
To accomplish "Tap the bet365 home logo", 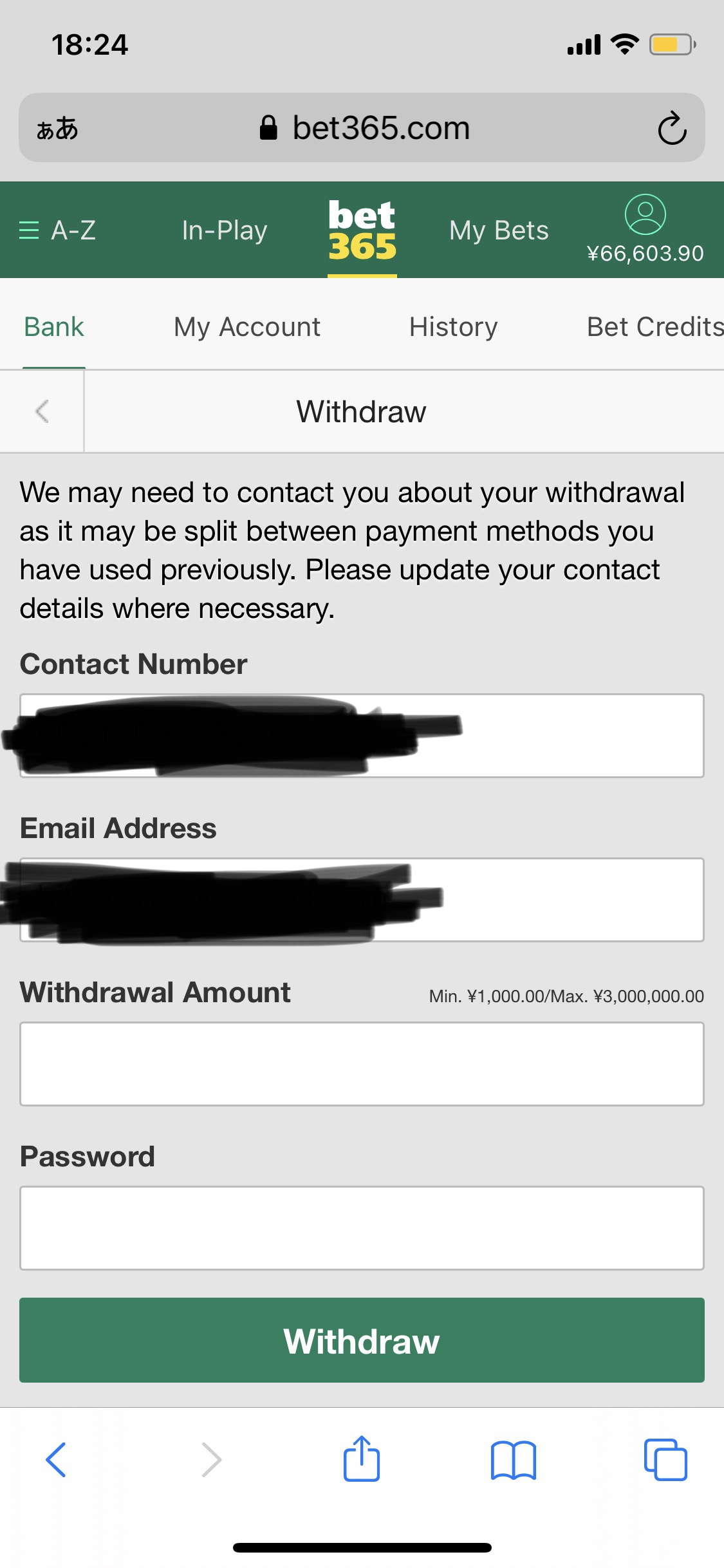I will click(x=362, y=230).
